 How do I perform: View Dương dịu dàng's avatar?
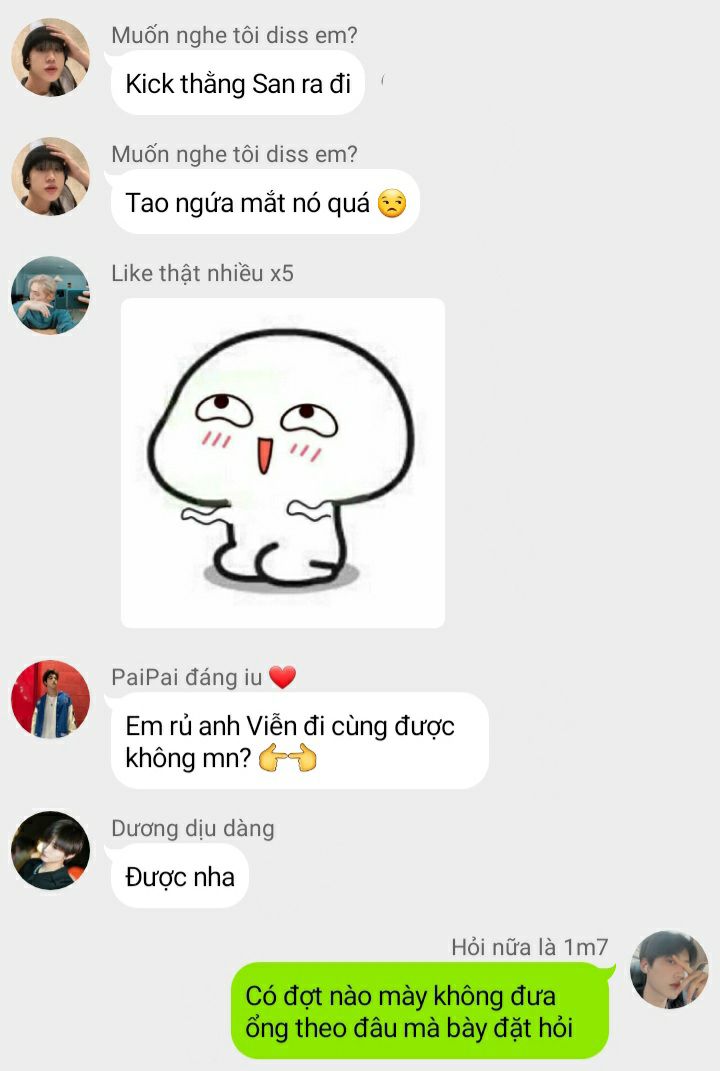[50, 850]
